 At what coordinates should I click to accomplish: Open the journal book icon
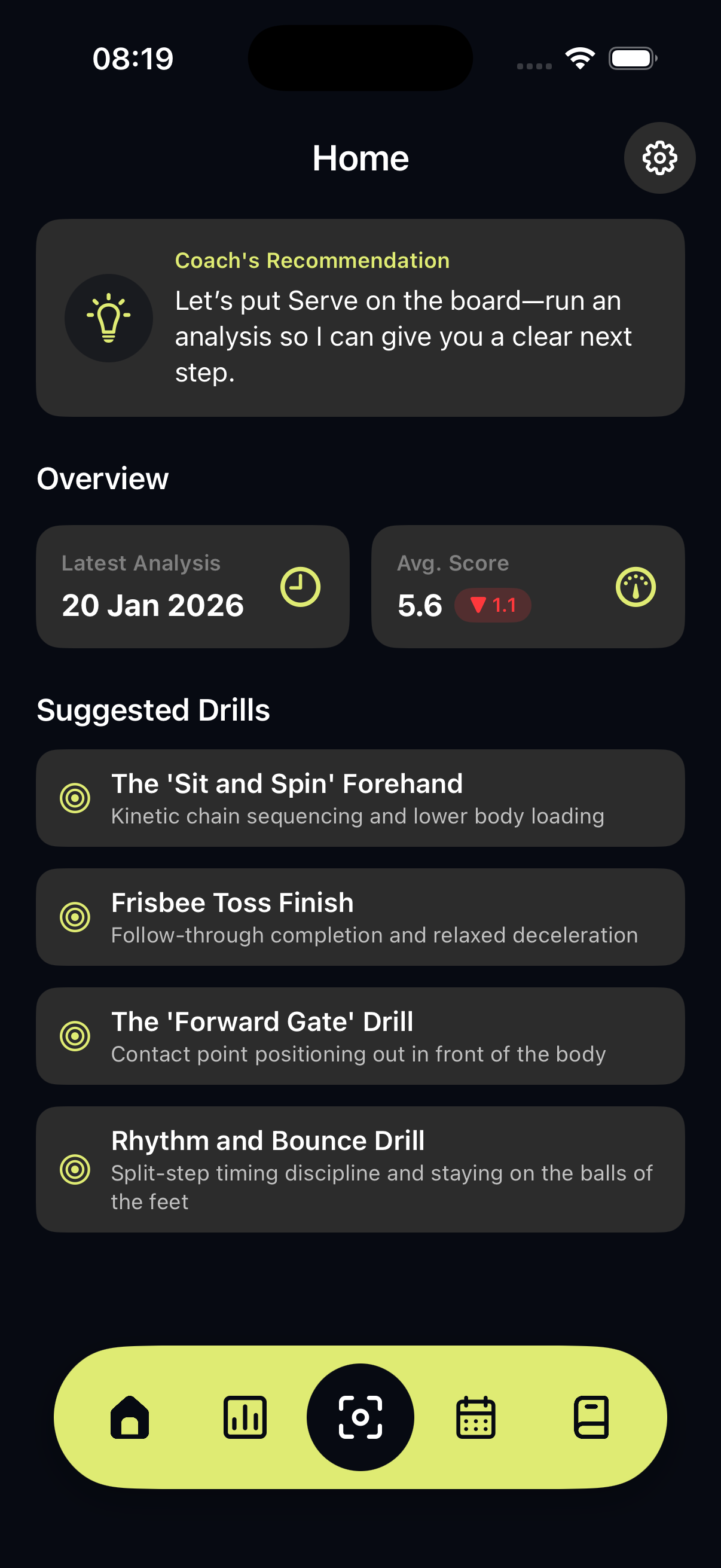tap(591, 1418)
